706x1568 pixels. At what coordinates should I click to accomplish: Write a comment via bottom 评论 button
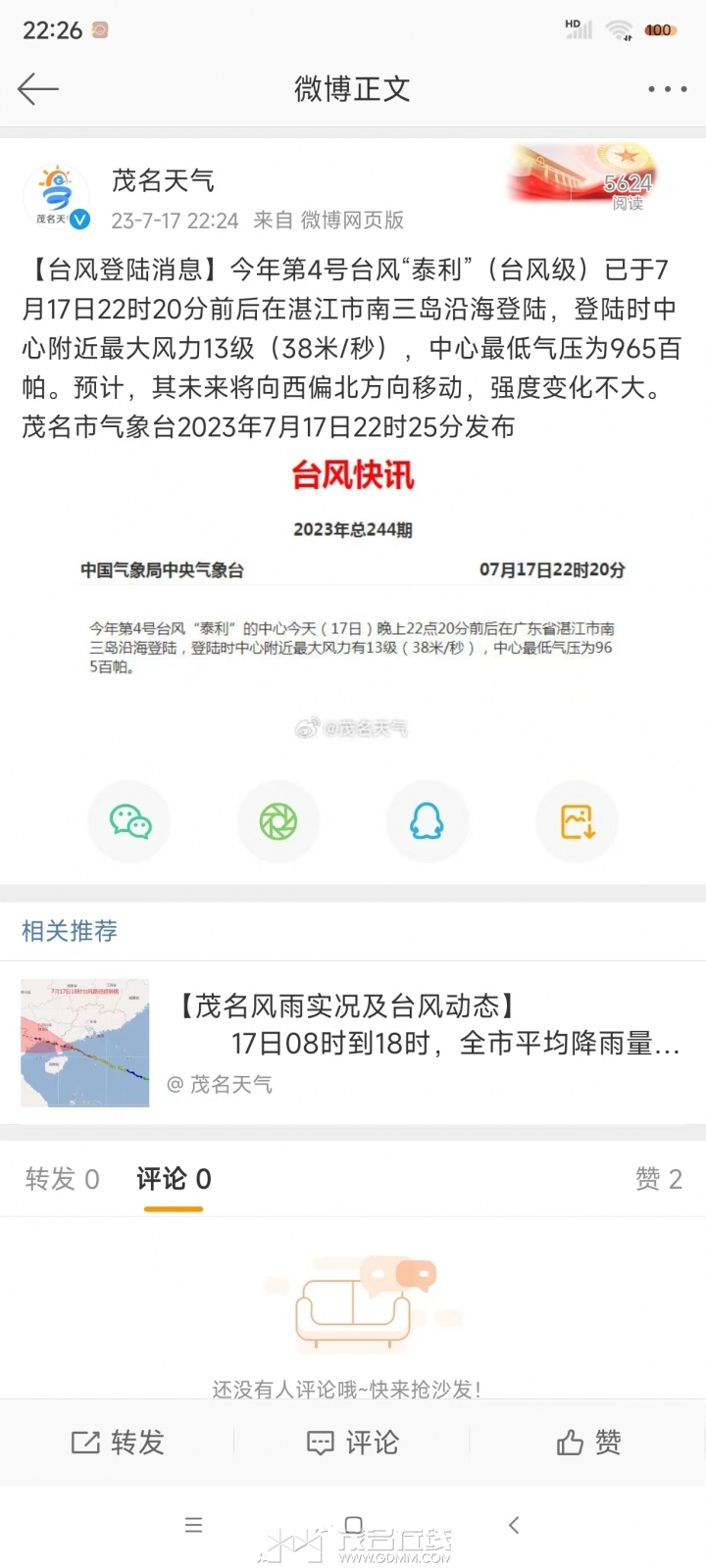click(x=353, y=1443)
